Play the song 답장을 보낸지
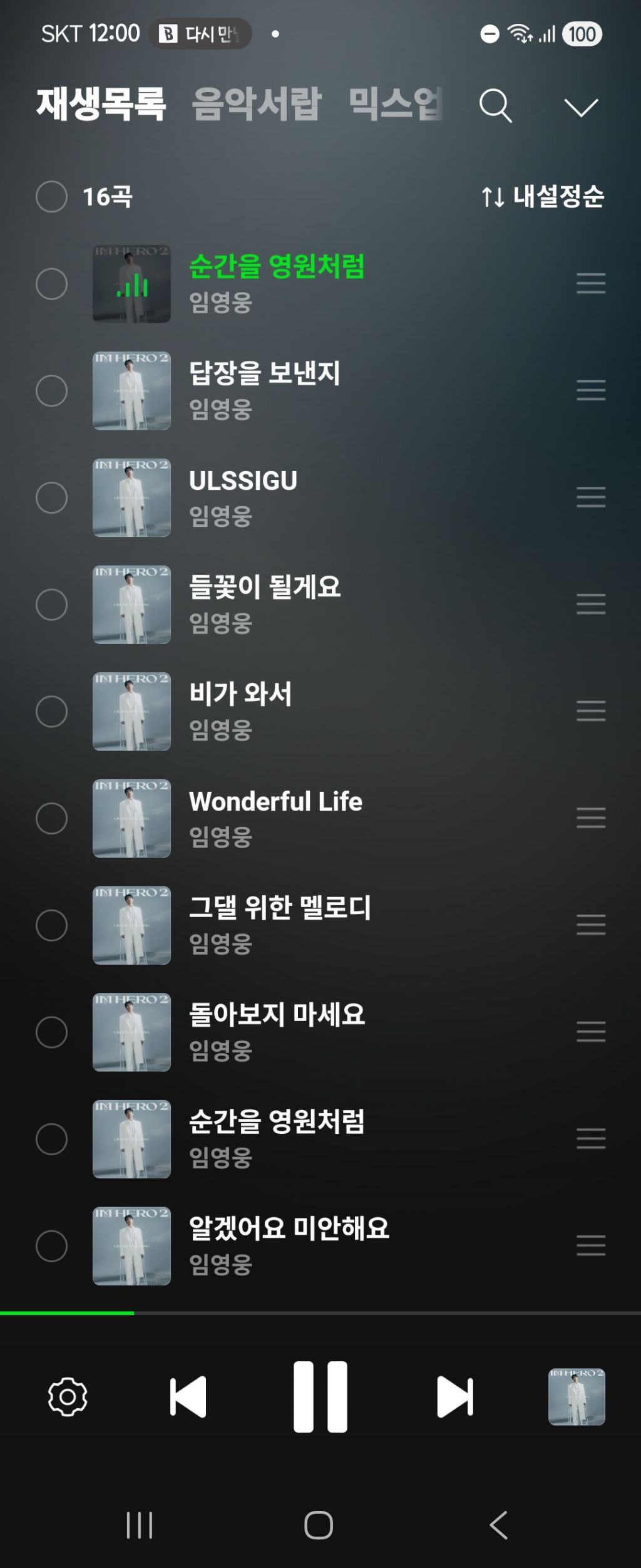The width and height of the screenshot is (641, 1568). (x=264, y=374)
